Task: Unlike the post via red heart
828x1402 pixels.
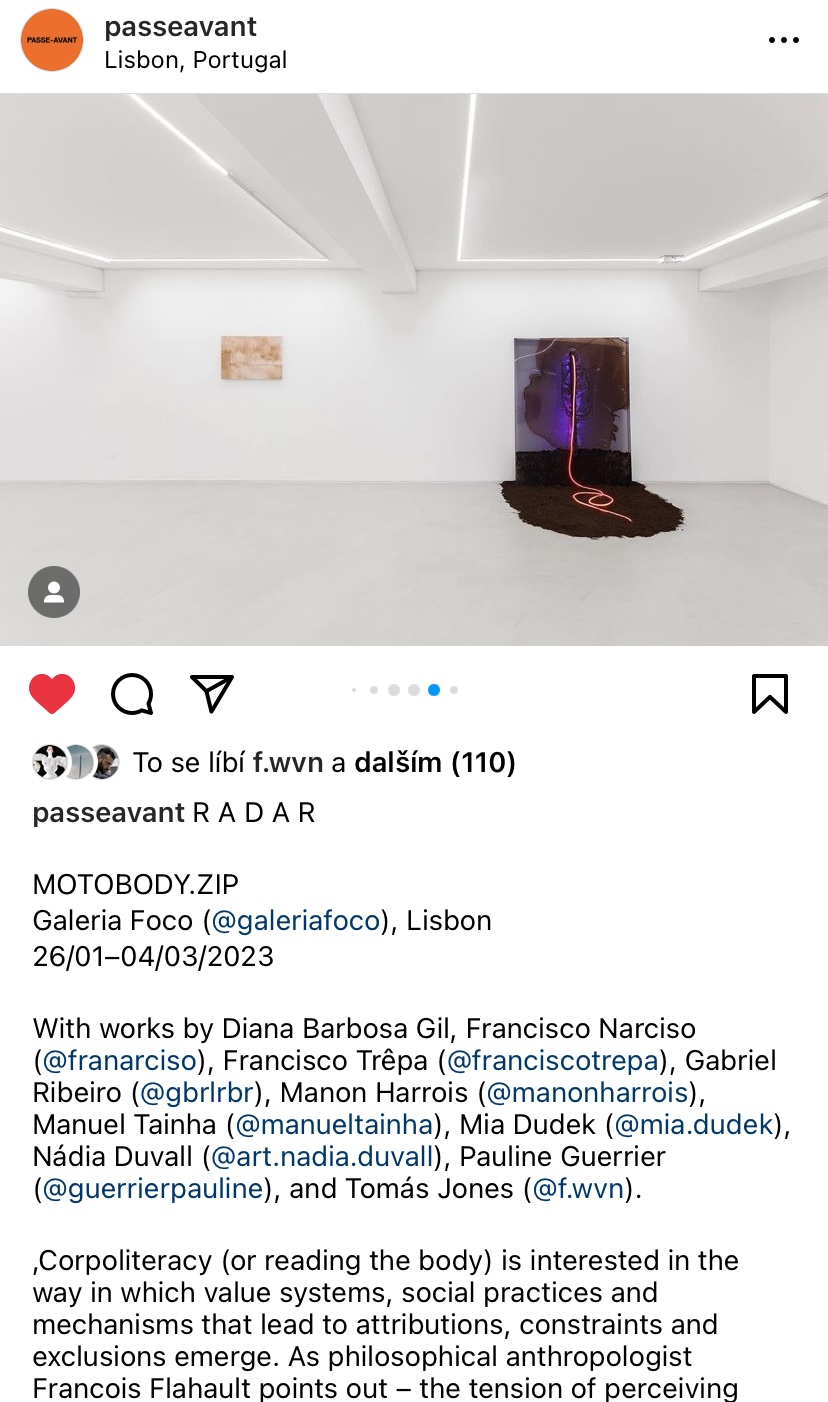Action: pyautogui.click(x=52, y=693)
